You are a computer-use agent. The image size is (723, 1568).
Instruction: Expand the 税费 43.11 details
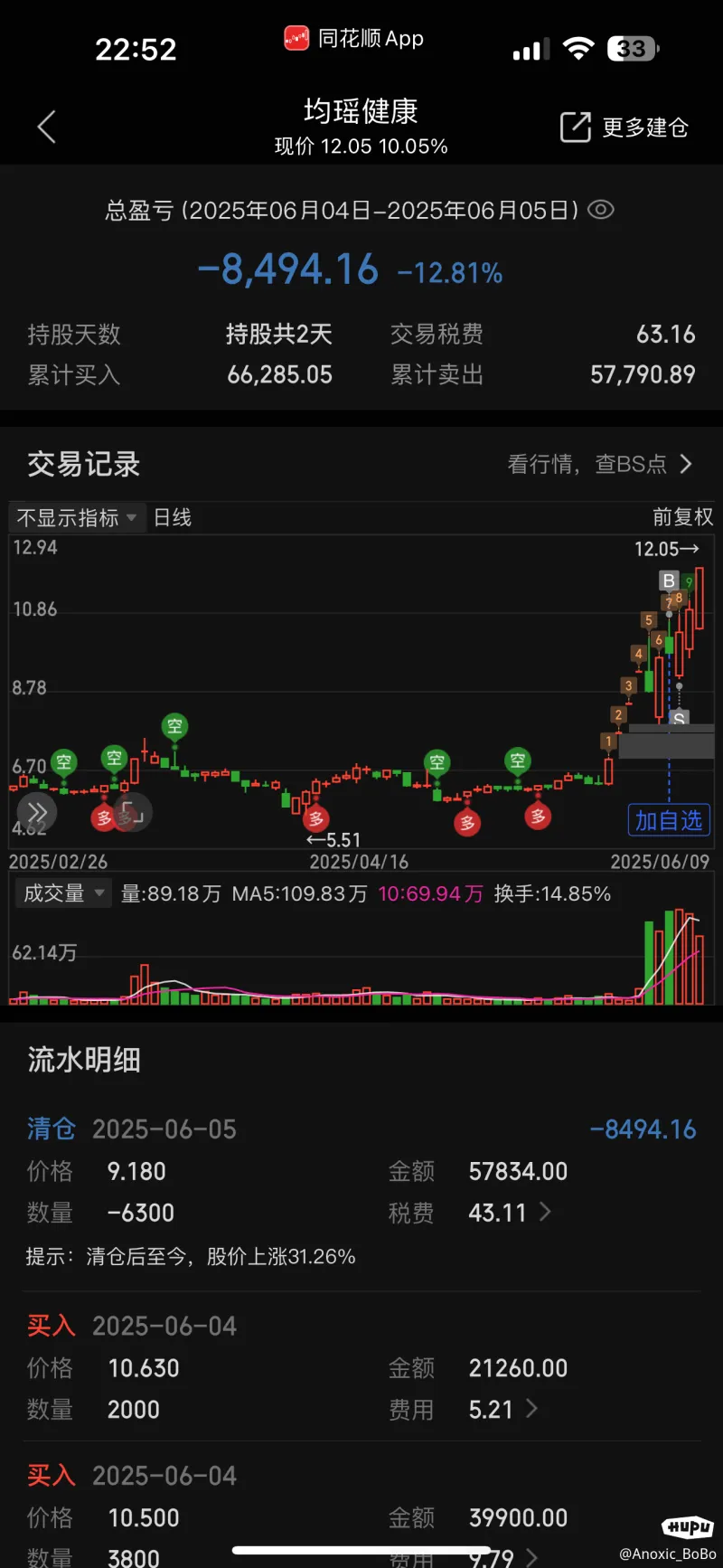coord(545,1212)
